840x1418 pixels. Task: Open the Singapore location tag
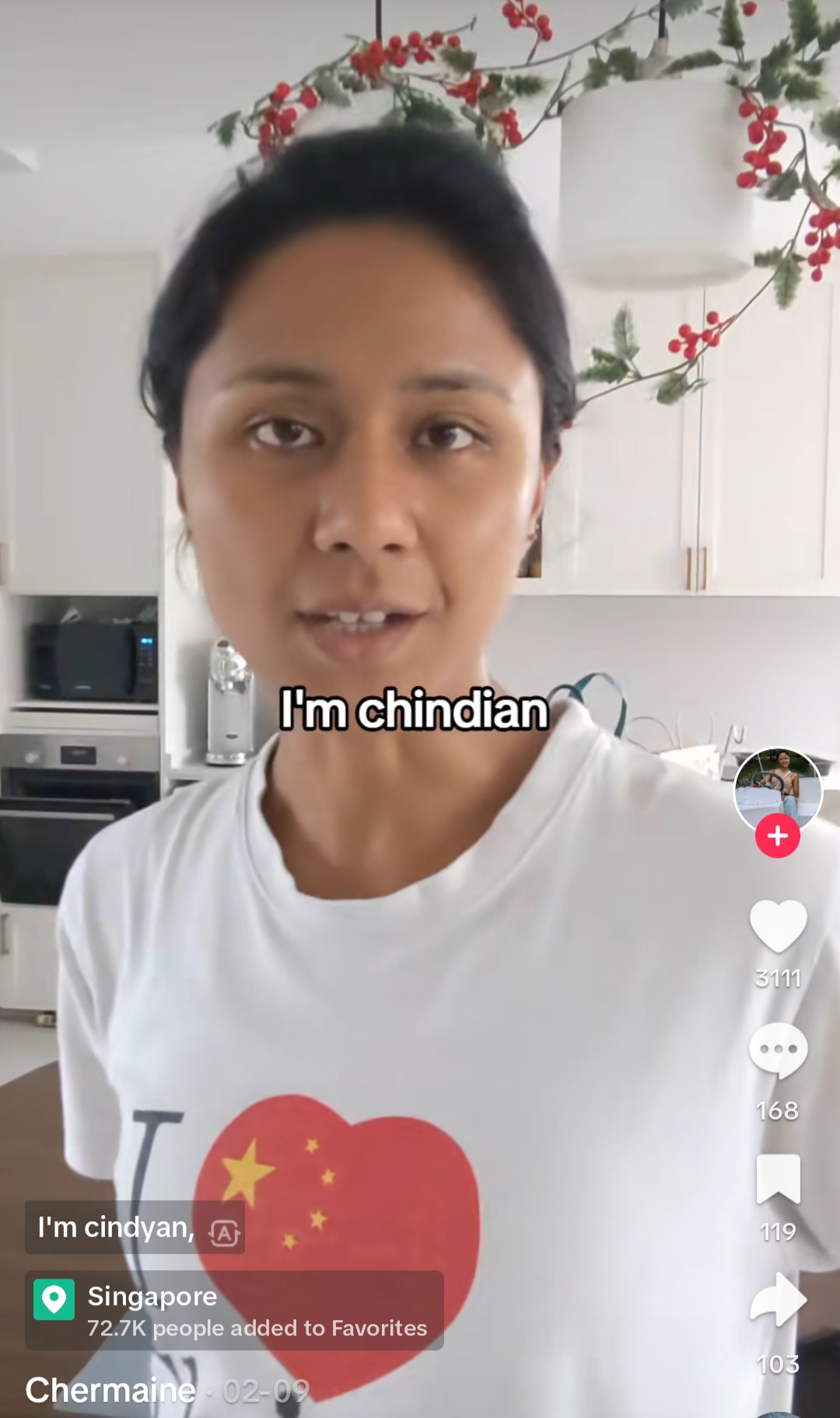pos(233,1310)
